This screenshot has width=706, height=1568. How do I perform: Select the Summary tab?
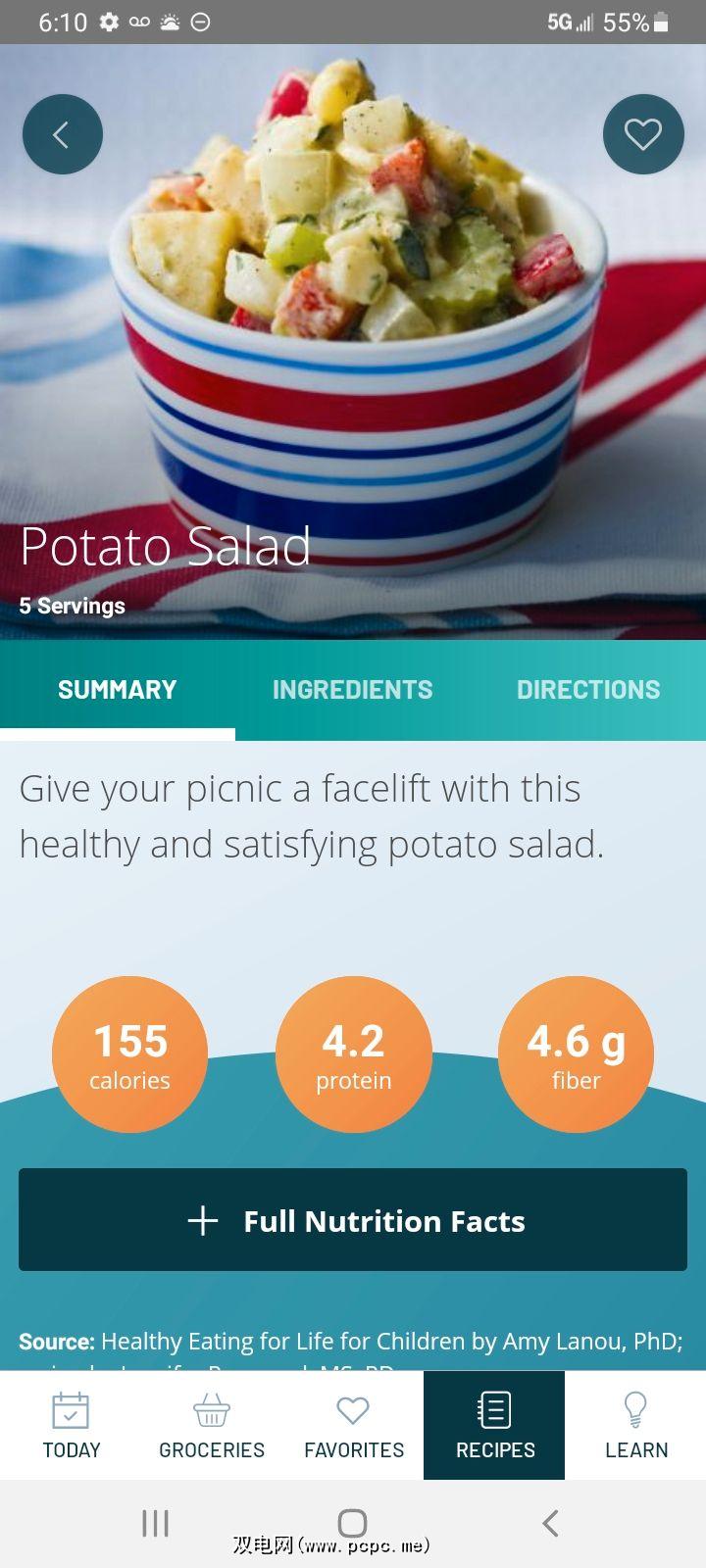pos(118,690)
